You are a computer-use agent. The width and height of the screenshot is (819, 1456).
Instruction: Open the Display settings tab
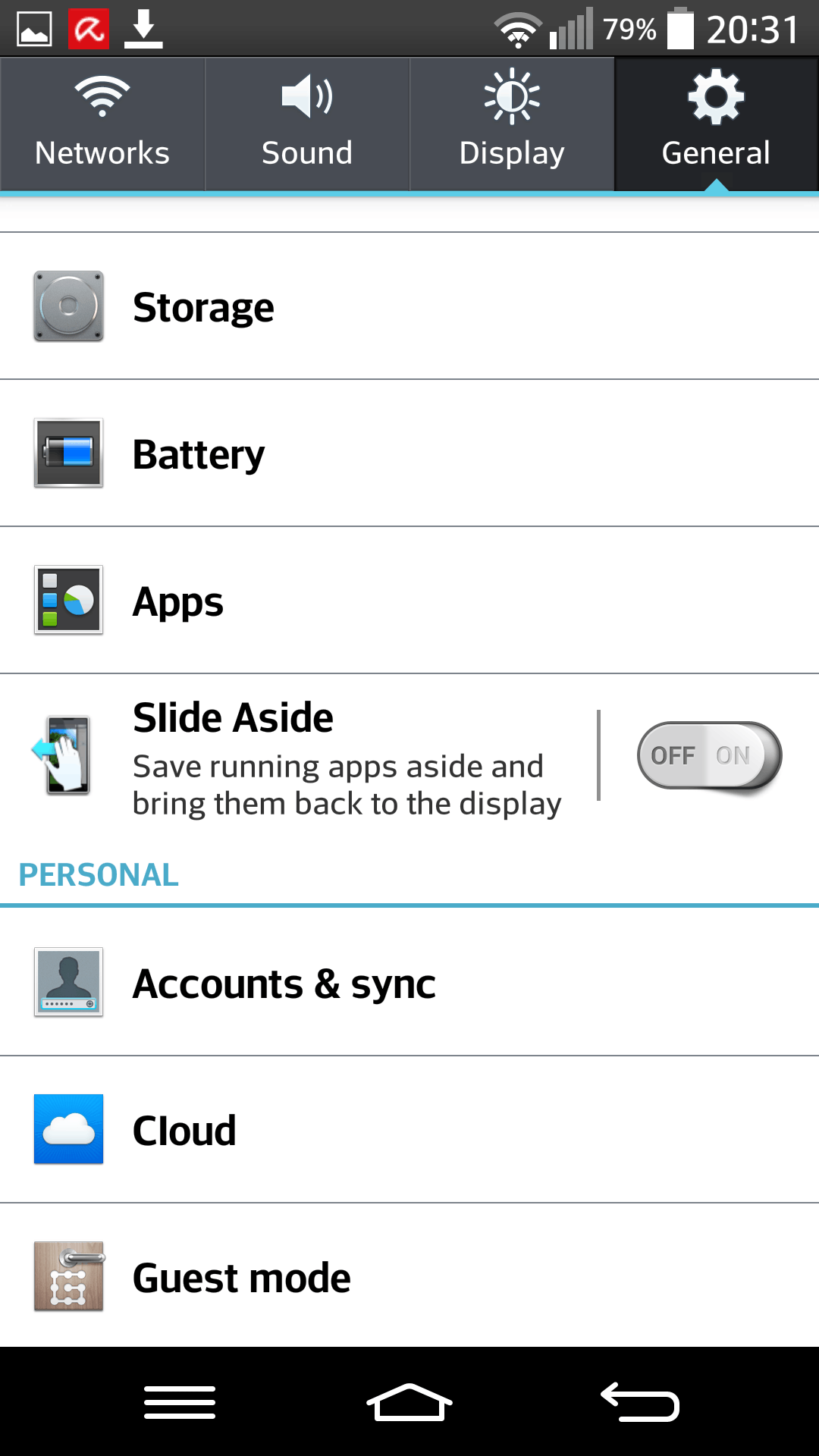click(512, 124)
